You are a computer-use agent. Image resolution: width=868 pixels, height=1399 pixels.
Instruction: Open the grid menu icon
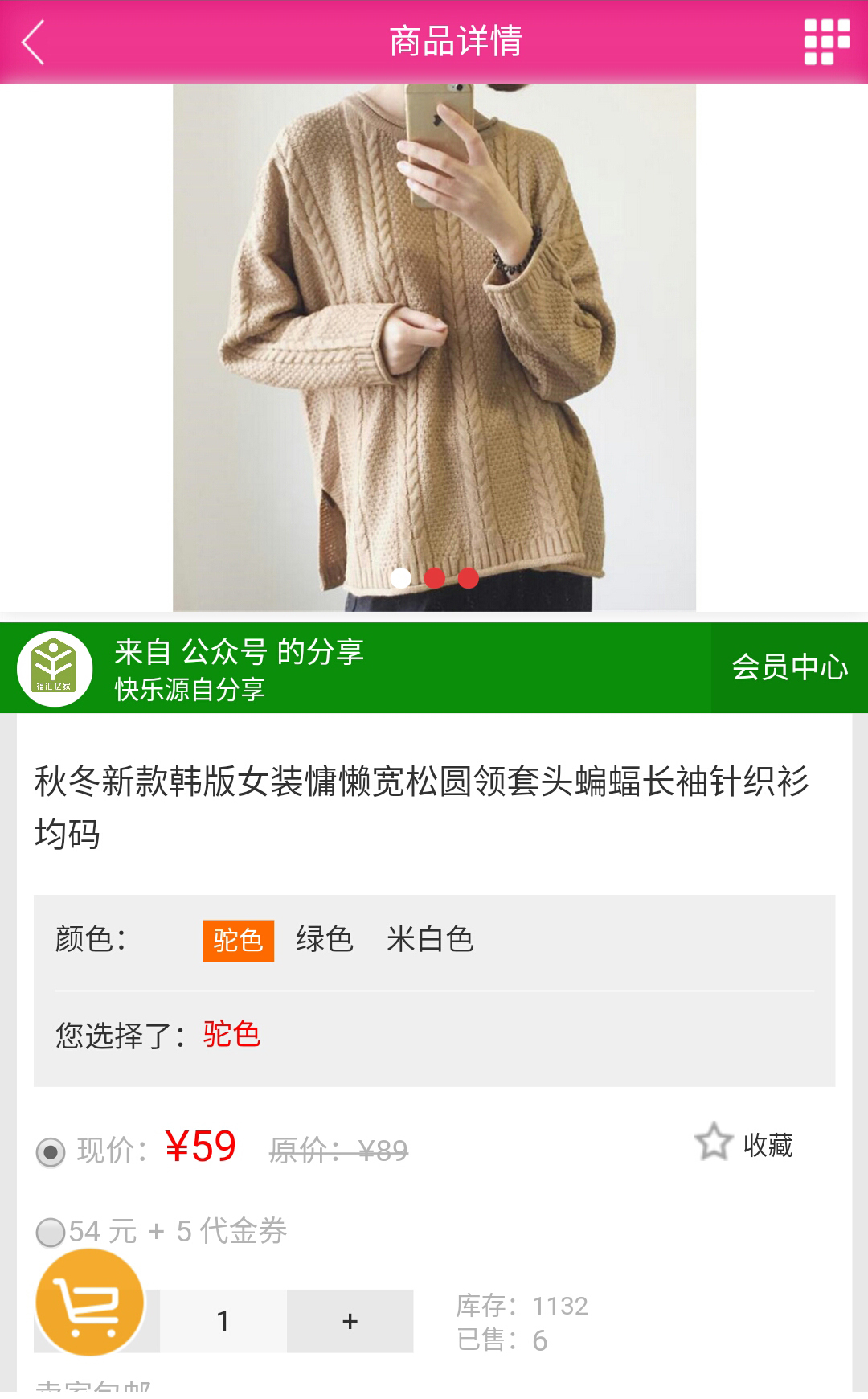point(827,42)
